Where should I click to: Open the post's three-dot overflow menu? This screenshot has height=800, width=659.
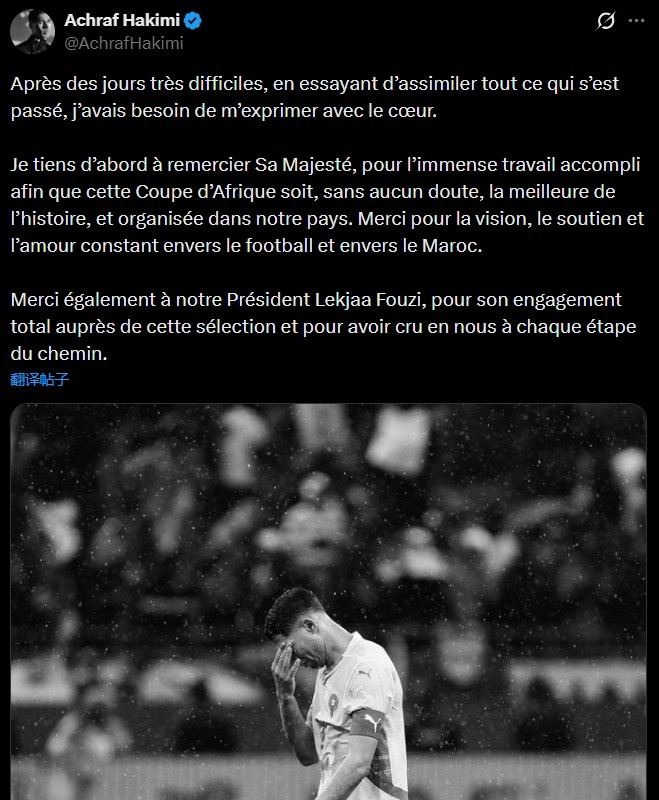pos(636,21)
